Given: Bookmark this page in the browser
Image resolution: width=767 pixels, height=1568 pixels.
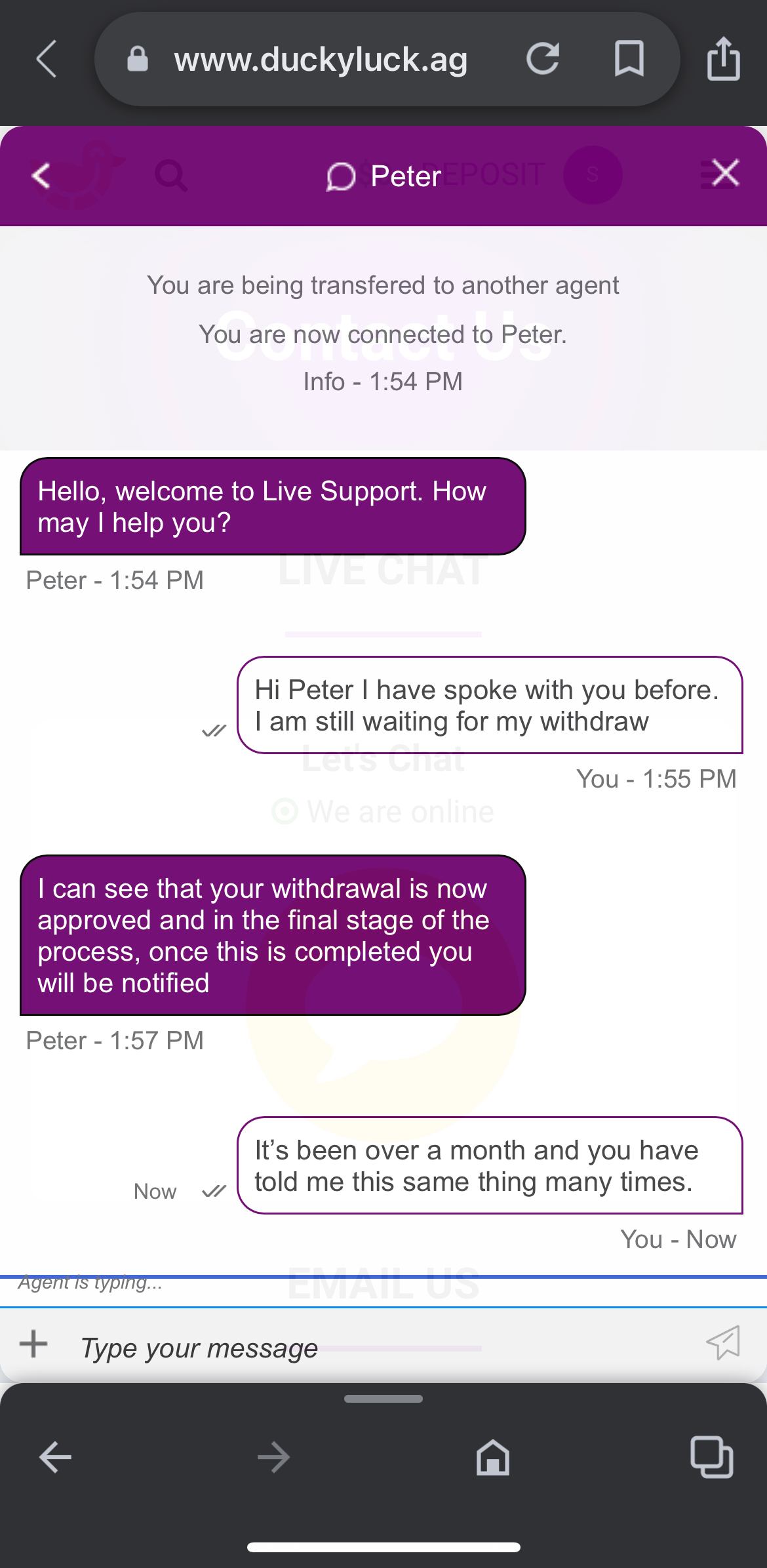Looking at the screenshot, I should [x=629, y=59].
